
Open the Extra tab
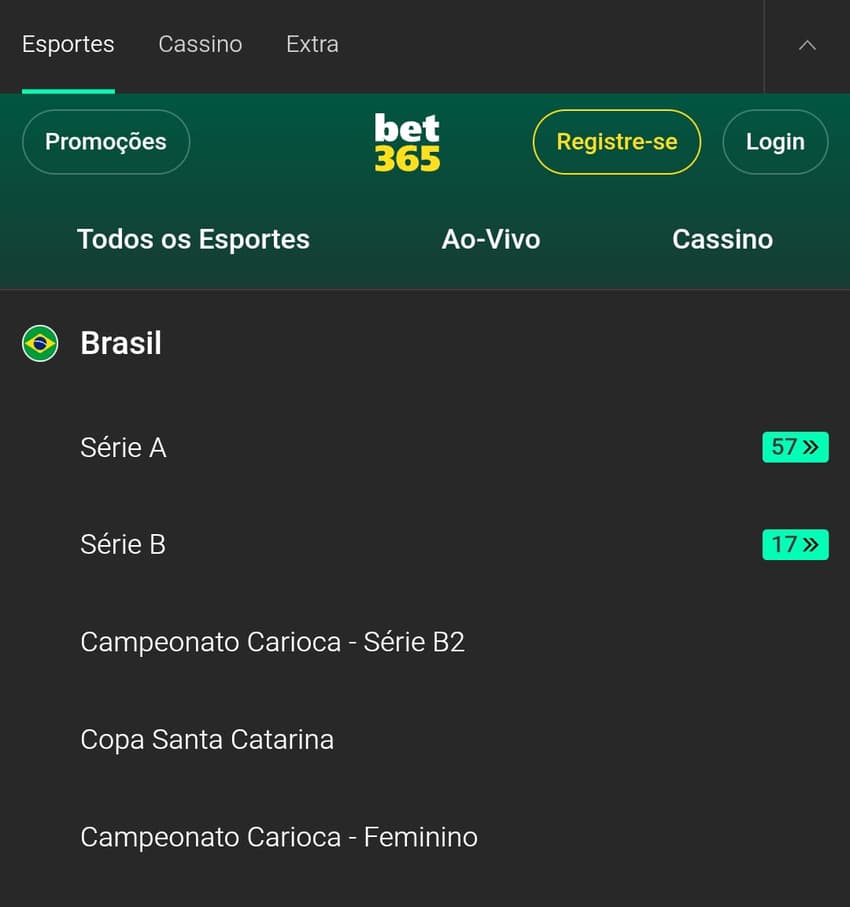coord(311,44)
